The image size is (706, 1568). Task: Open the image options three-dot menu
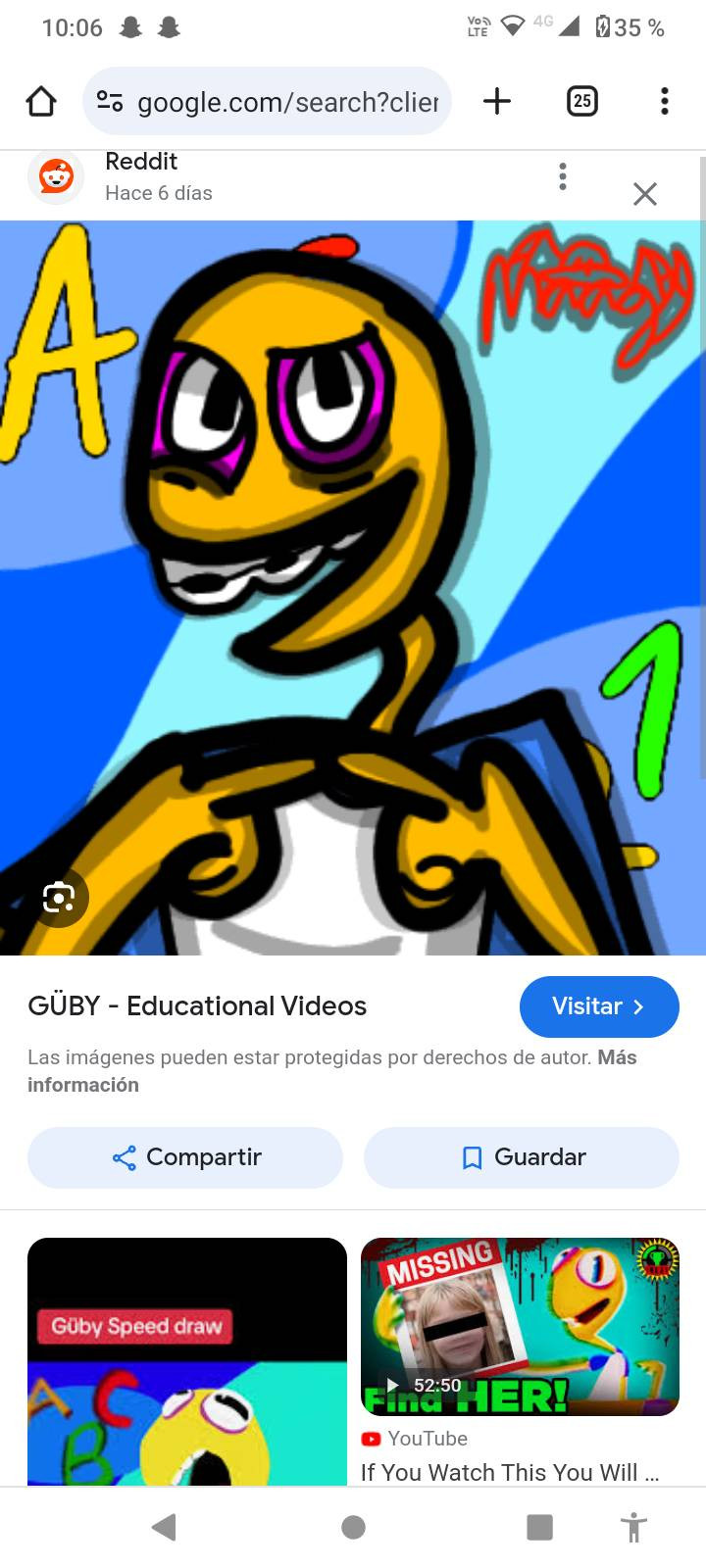[x=562, y=176]
